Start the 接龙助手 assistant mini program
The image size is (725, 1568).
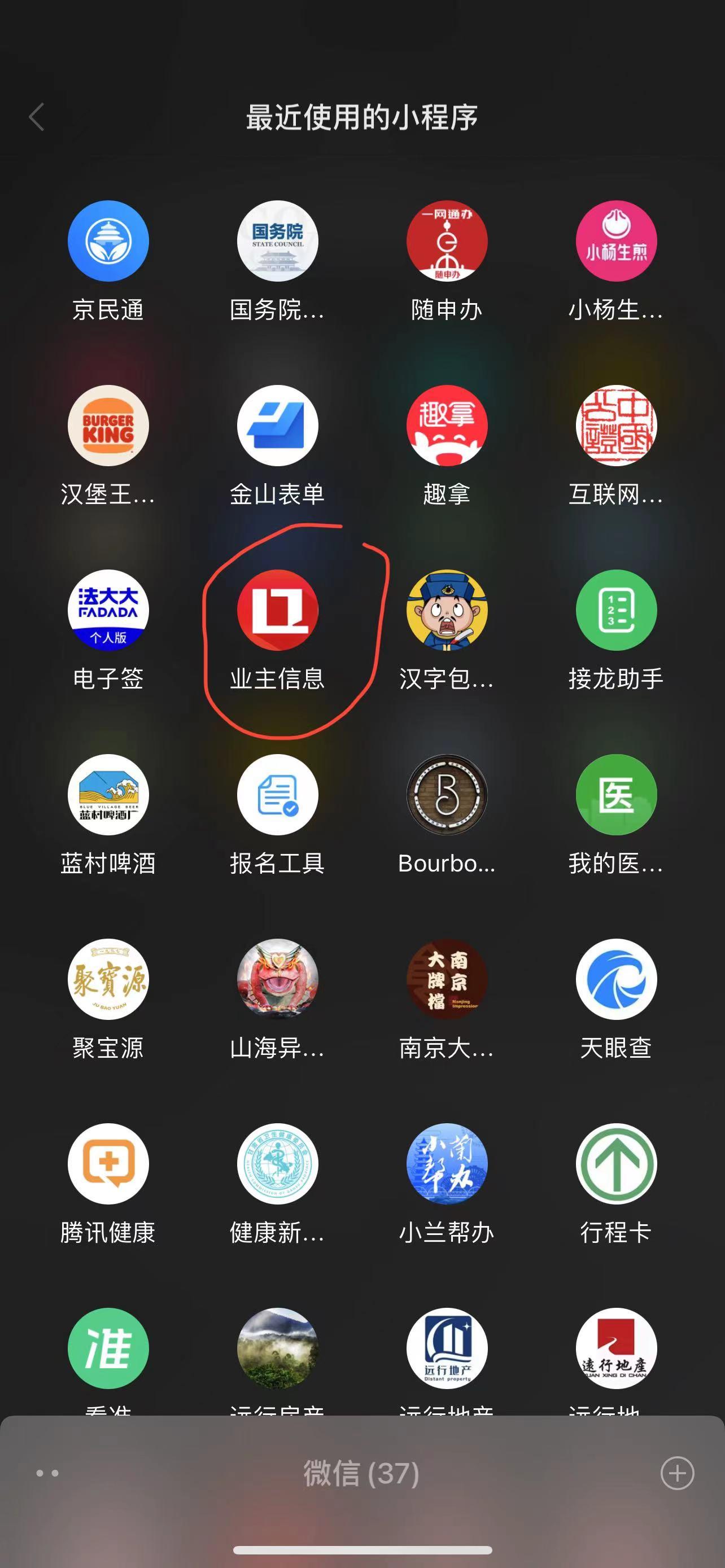click(x=616, y=611)
